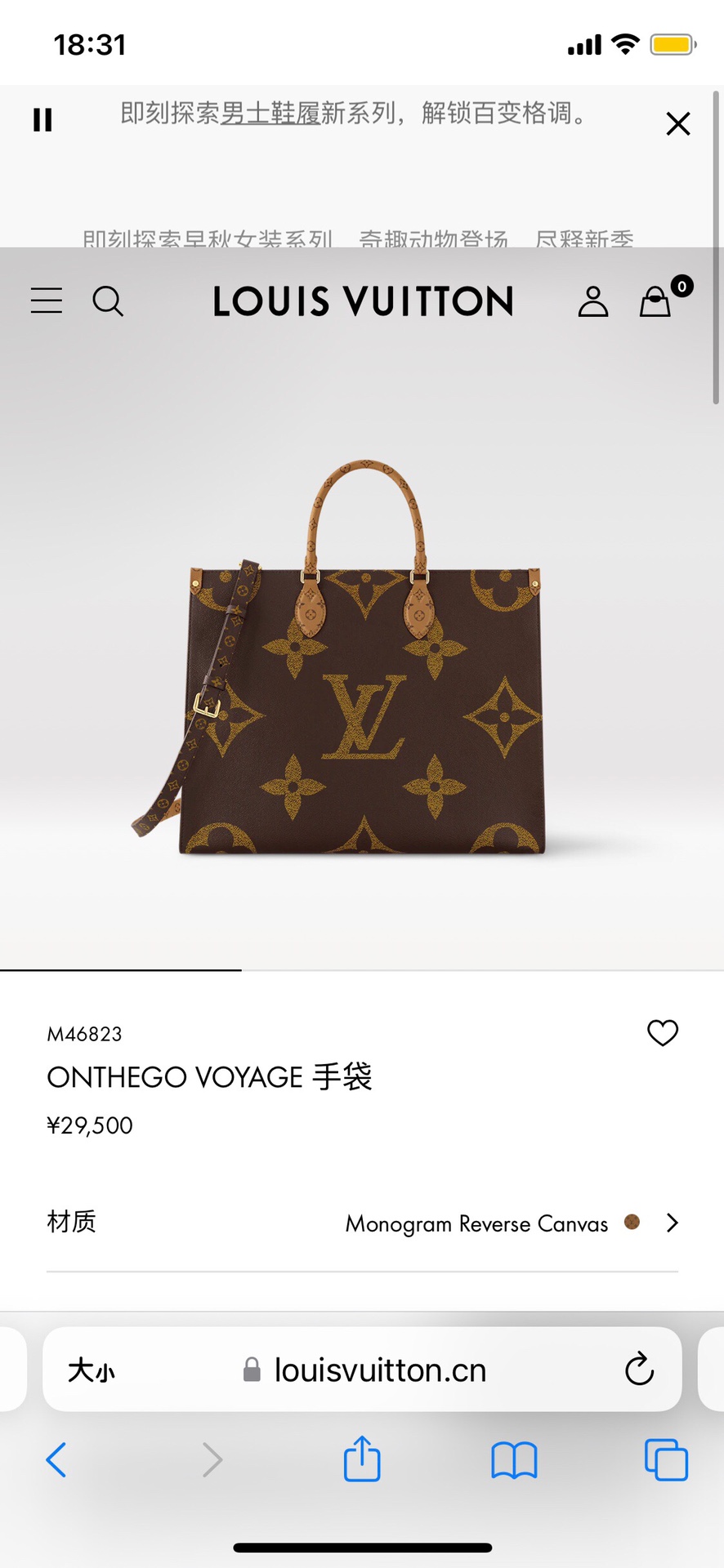Add ONTHEGO VOYAGE to wishlist
Viewport: 724px width, 1568px height.
[x=663, y=1033]
